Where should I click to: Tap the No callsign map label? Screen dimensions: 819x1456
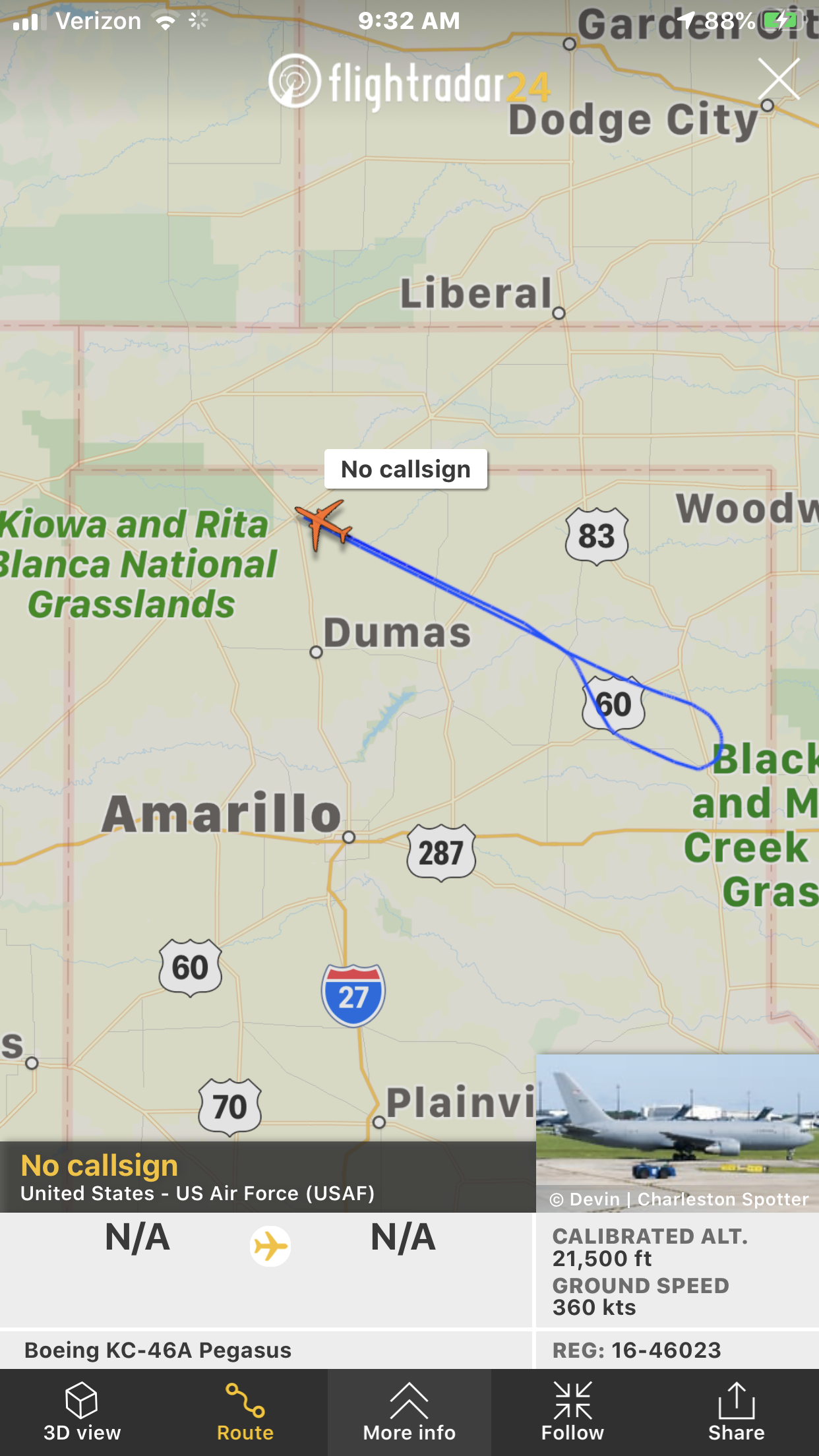point(406,470)
